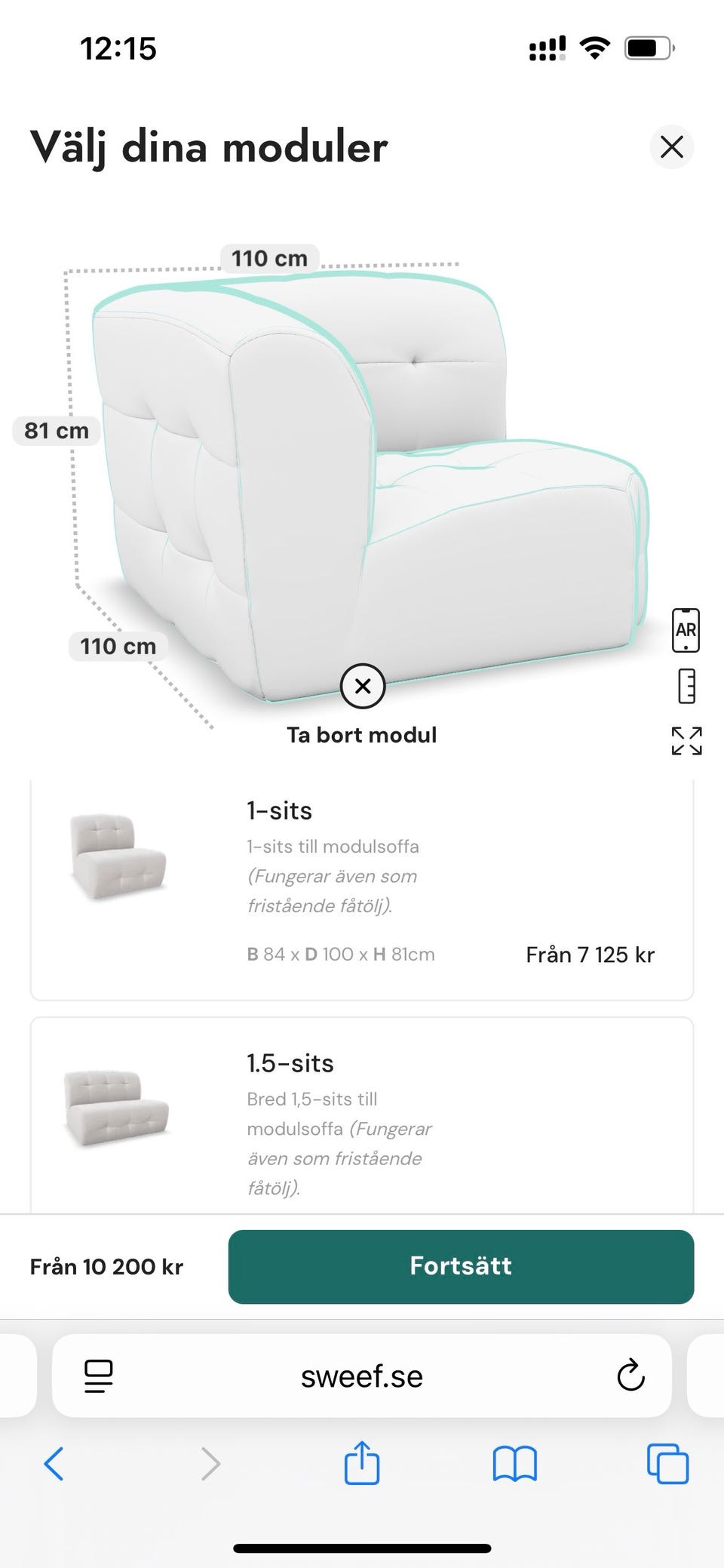The height and width of the screenshot is (1568, 724).
Task: Show all open Safari tabs
Action: [x=667, y=1464]
